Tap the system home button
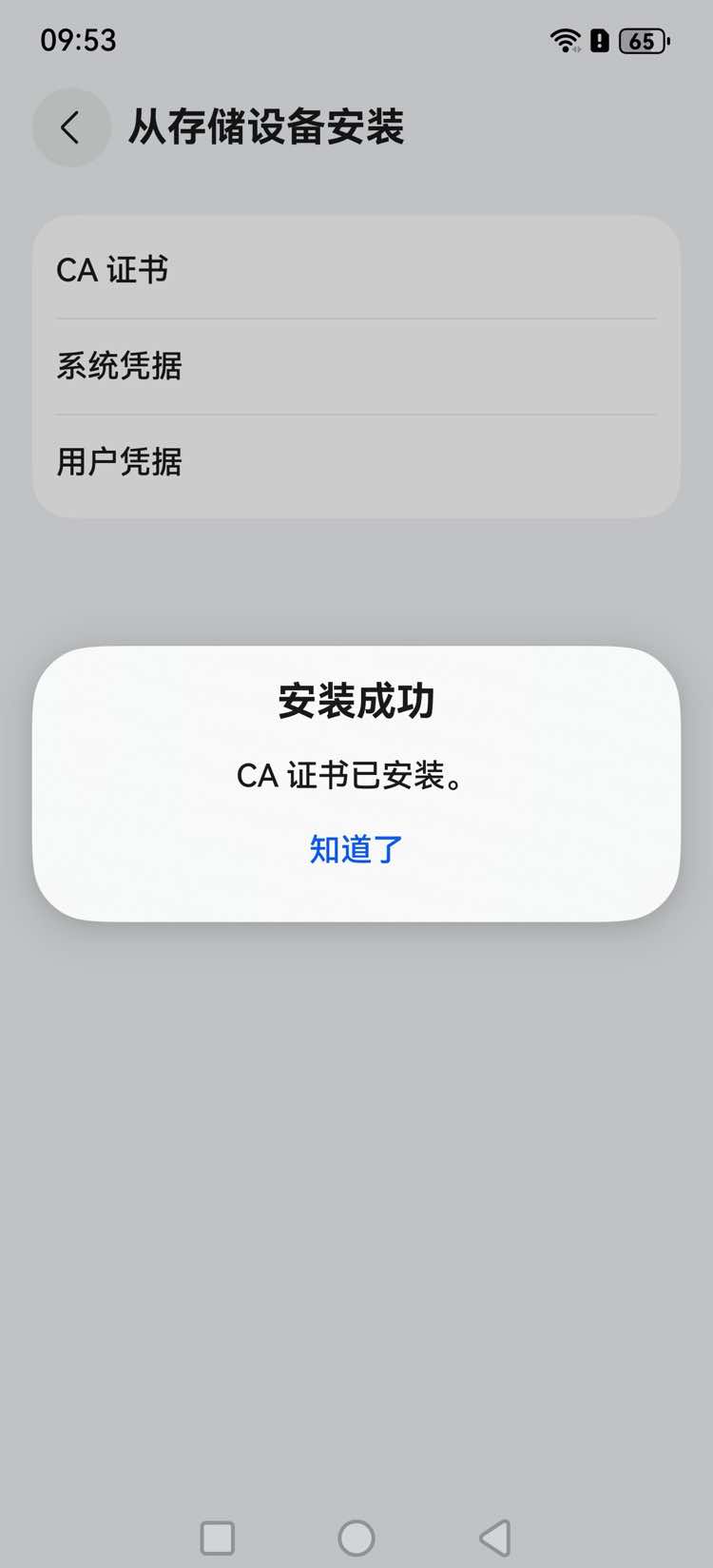 [x=356, y=1538]
